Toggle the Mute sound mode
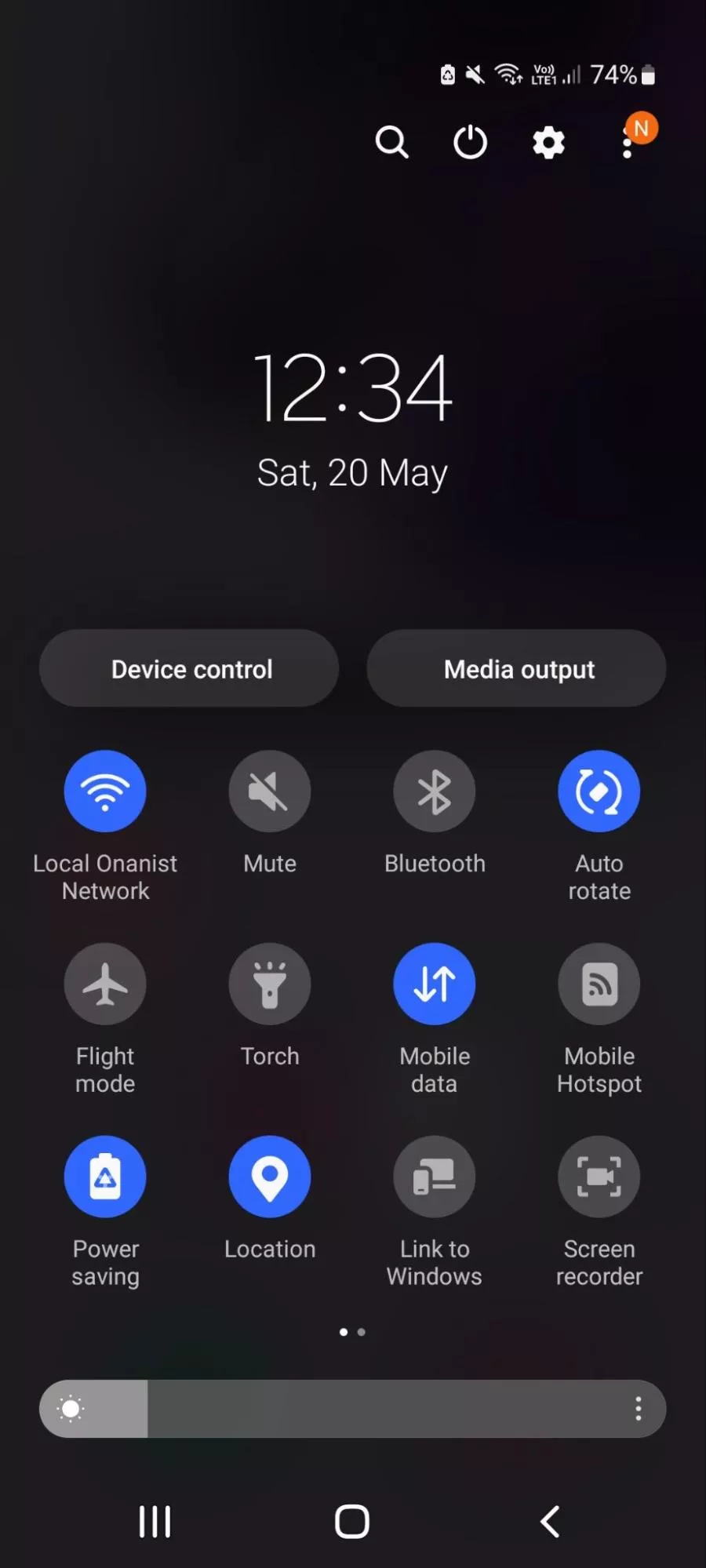Screen dimensions: 706x1568 pyautogui.click(x=270, y=791)
